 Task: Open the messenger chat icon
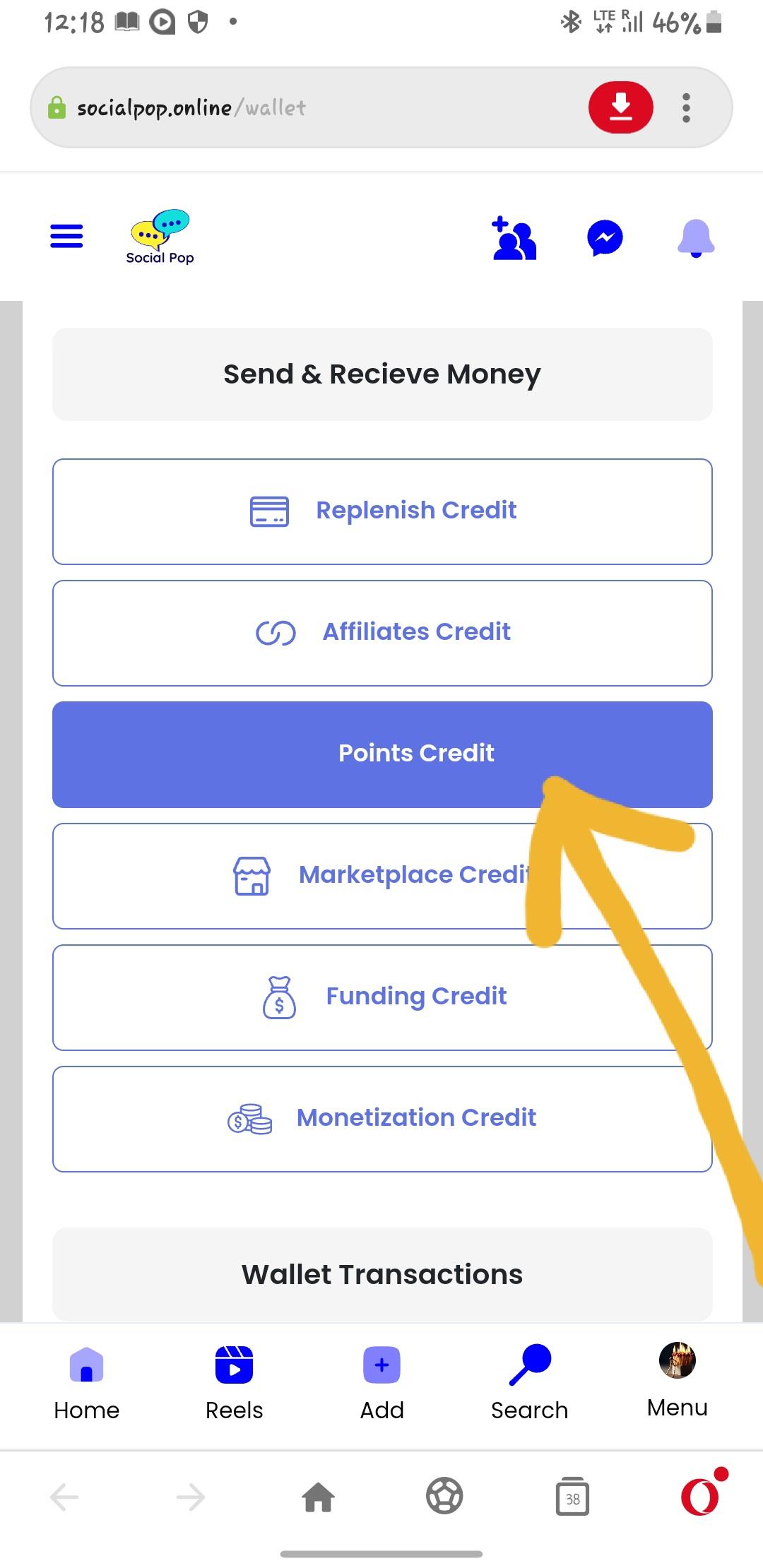click(605, 239)
